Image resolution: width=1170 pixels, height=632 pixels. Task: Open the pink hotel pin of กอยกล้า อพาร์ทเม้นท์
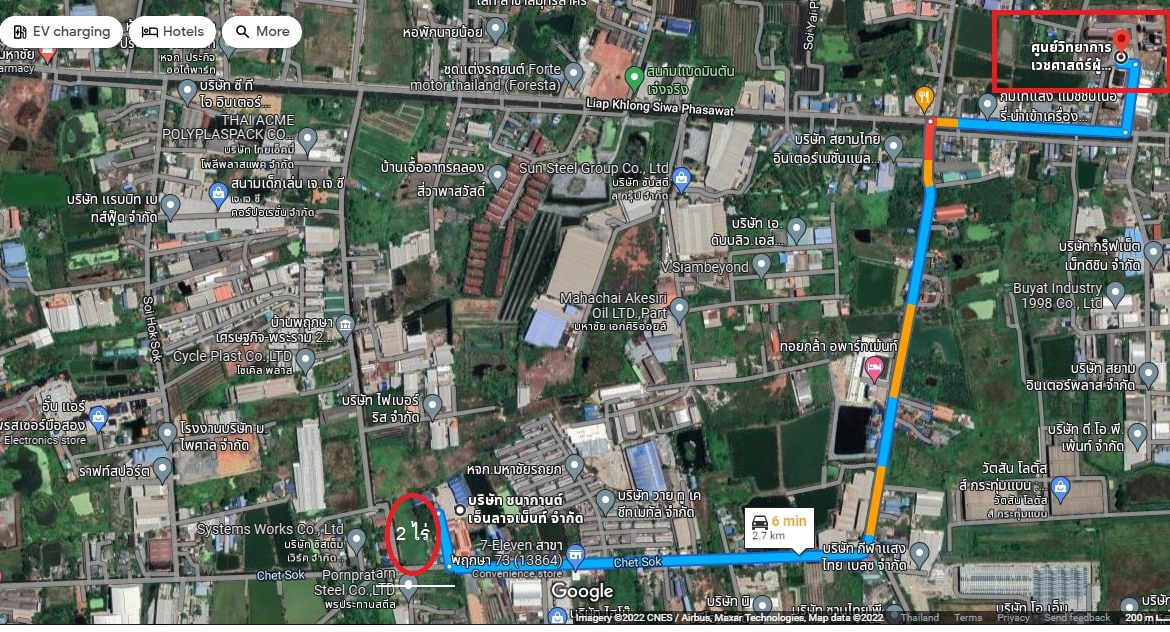[872, 370]
